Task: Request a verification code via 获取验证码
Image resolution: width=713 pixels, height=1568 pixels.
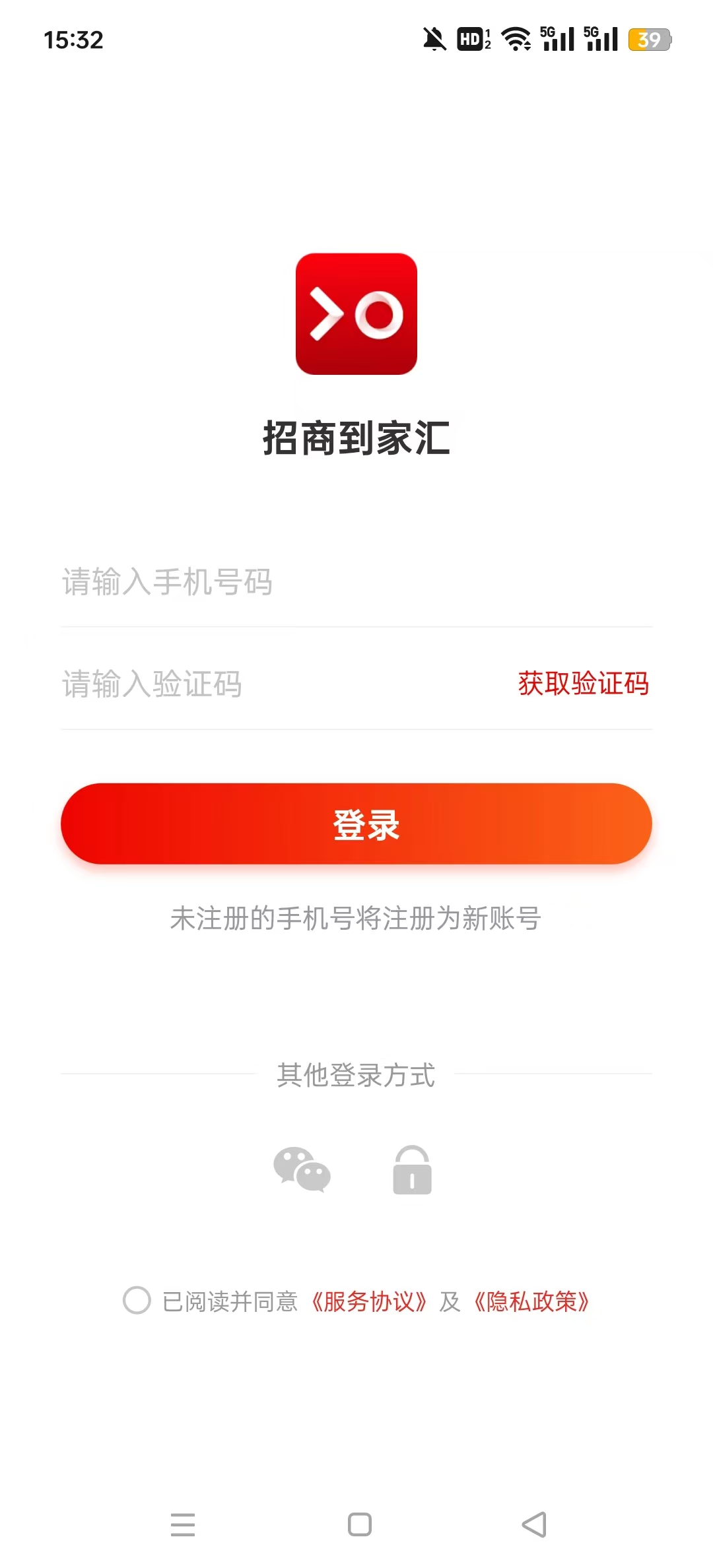Action: click(x=583, y=684)
